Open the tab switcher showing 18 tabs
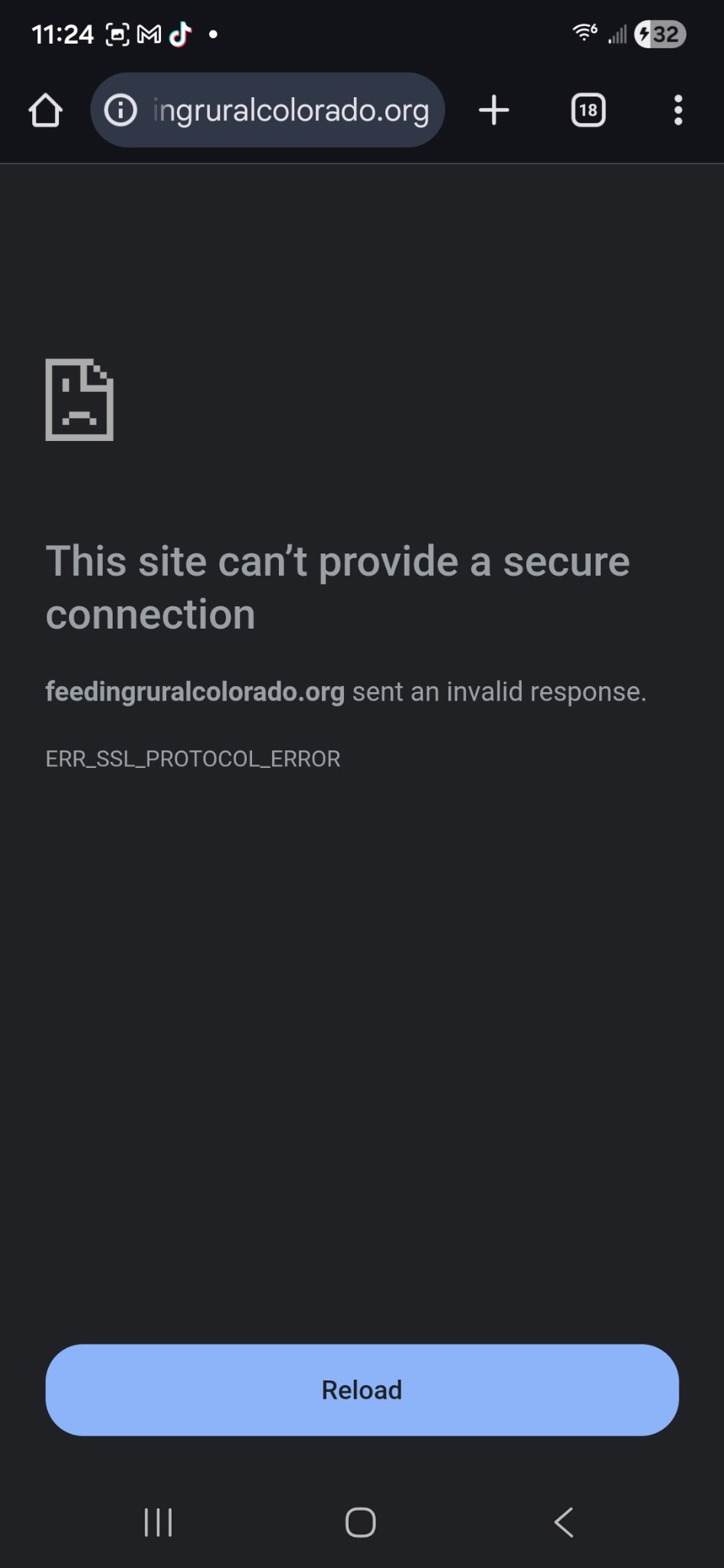 (x=586, y=109)
